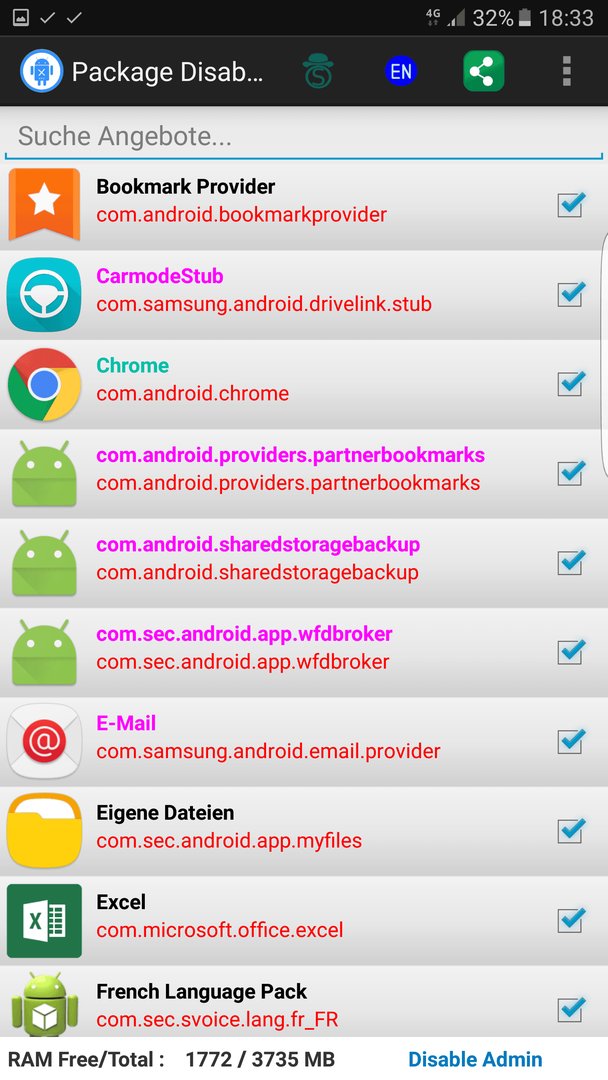Viewport: 608px width, 1080px height.
Task: Tap the green share icon
Action: coord(484,71)
